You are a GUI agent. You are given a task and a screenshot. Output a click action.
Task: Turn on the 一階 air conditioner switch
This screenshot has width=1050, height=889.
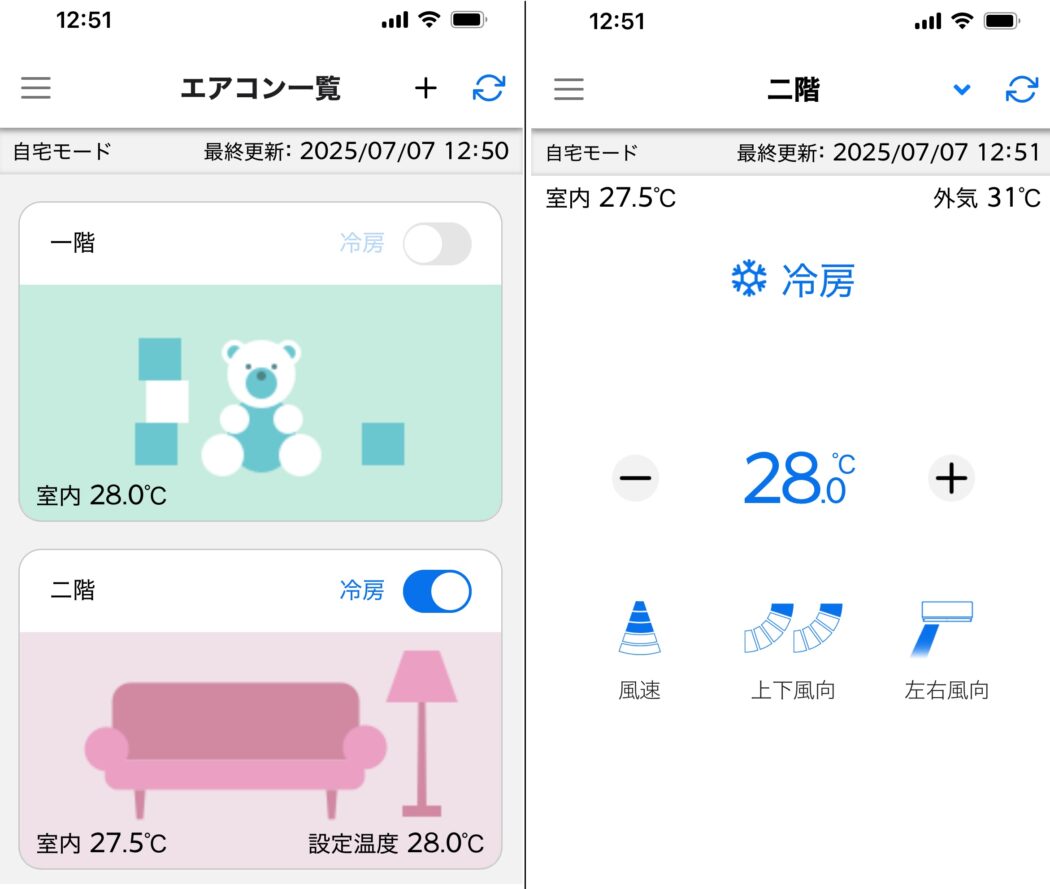coord(437,244)
